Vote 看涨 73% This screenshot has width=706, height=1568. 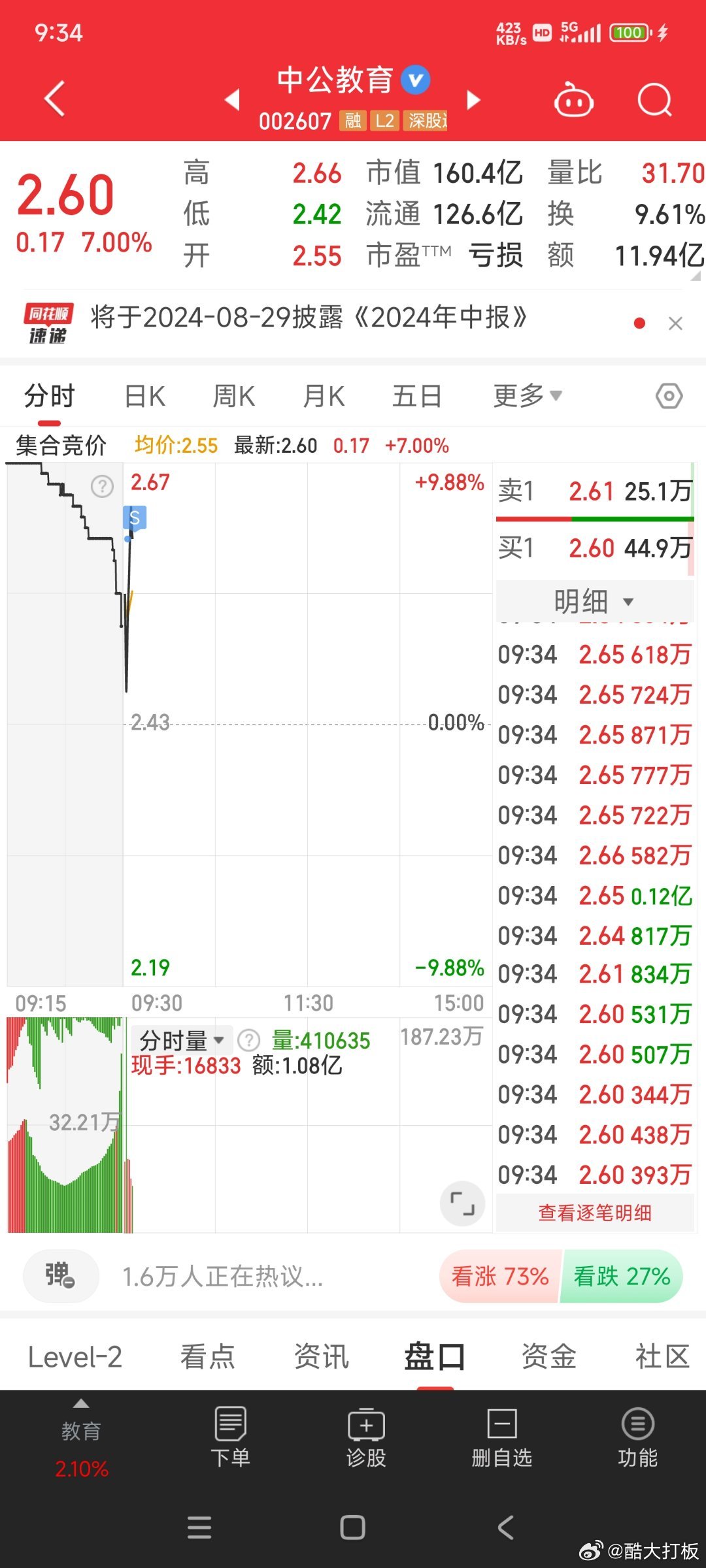coord(500,1276)
